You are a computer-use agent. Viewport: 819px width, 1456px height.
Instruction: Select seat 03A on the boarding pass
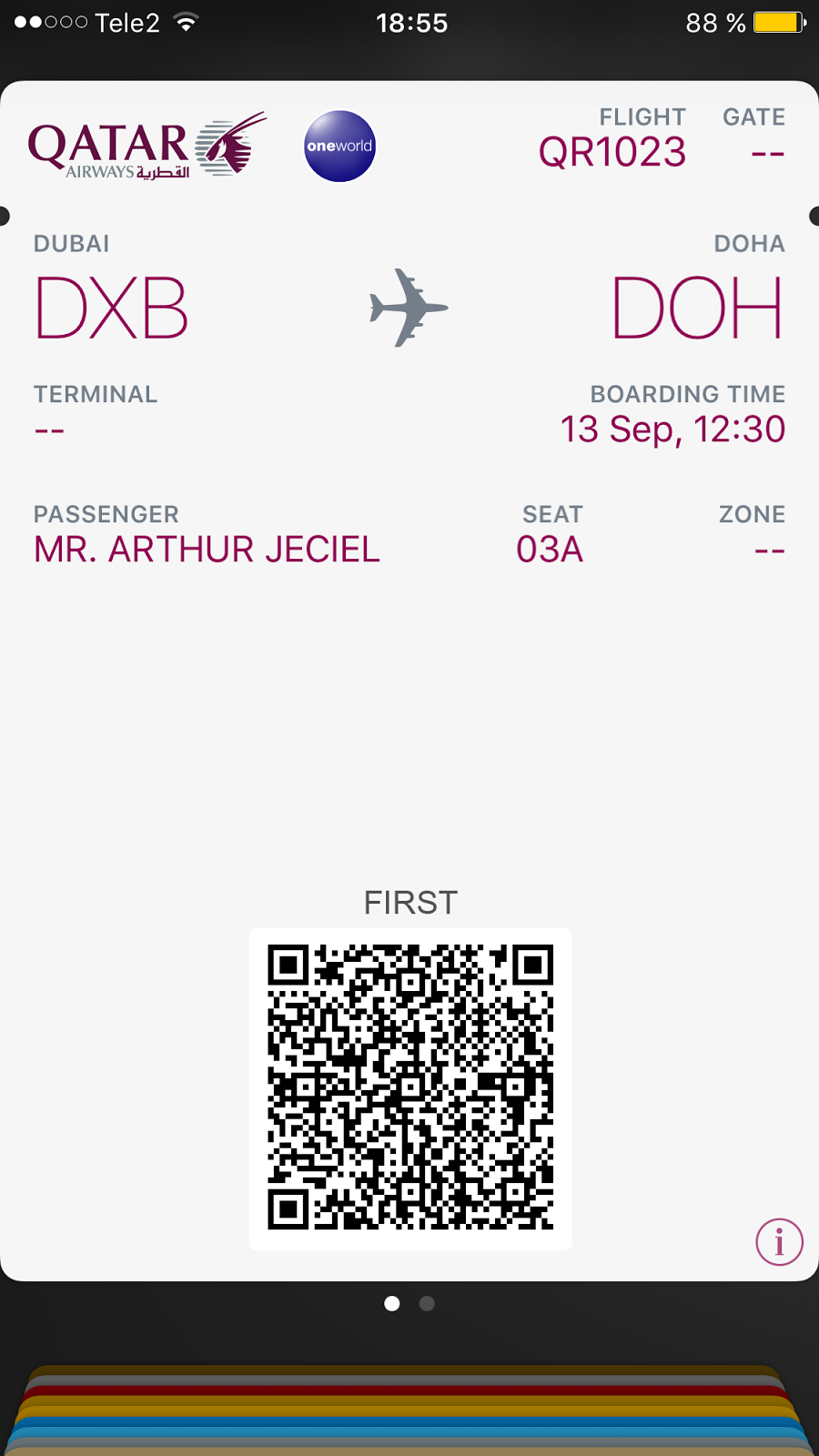(x=551, y=550)
